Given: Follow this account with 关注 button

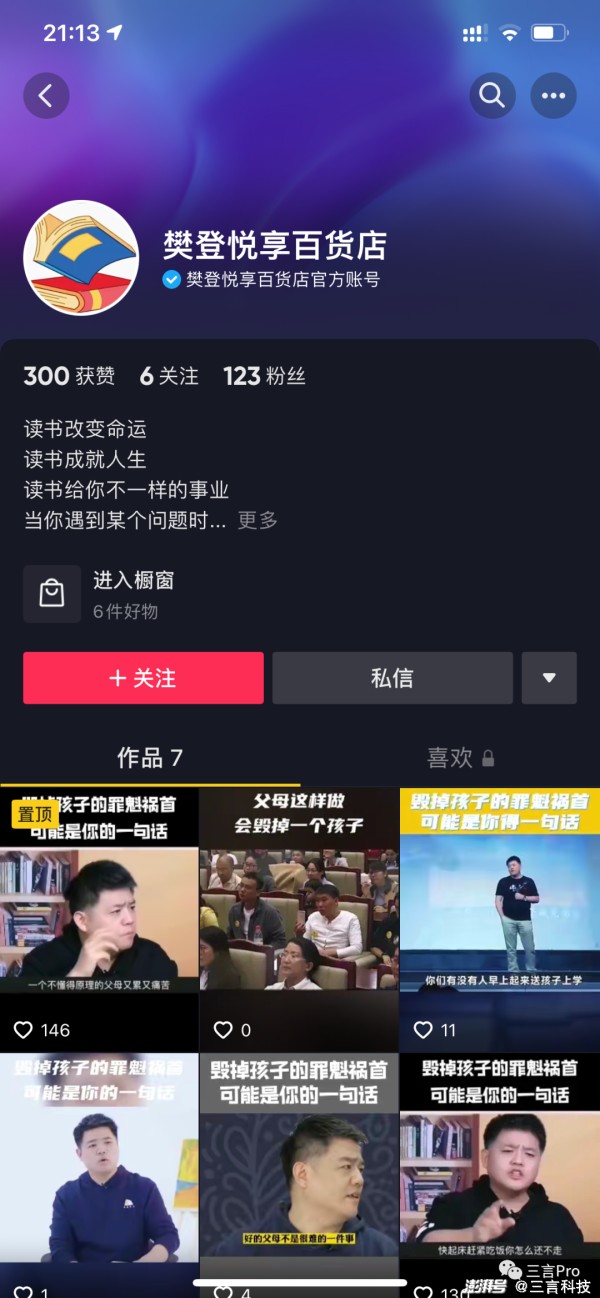Looking at the screenshot, I should [143, 678].
